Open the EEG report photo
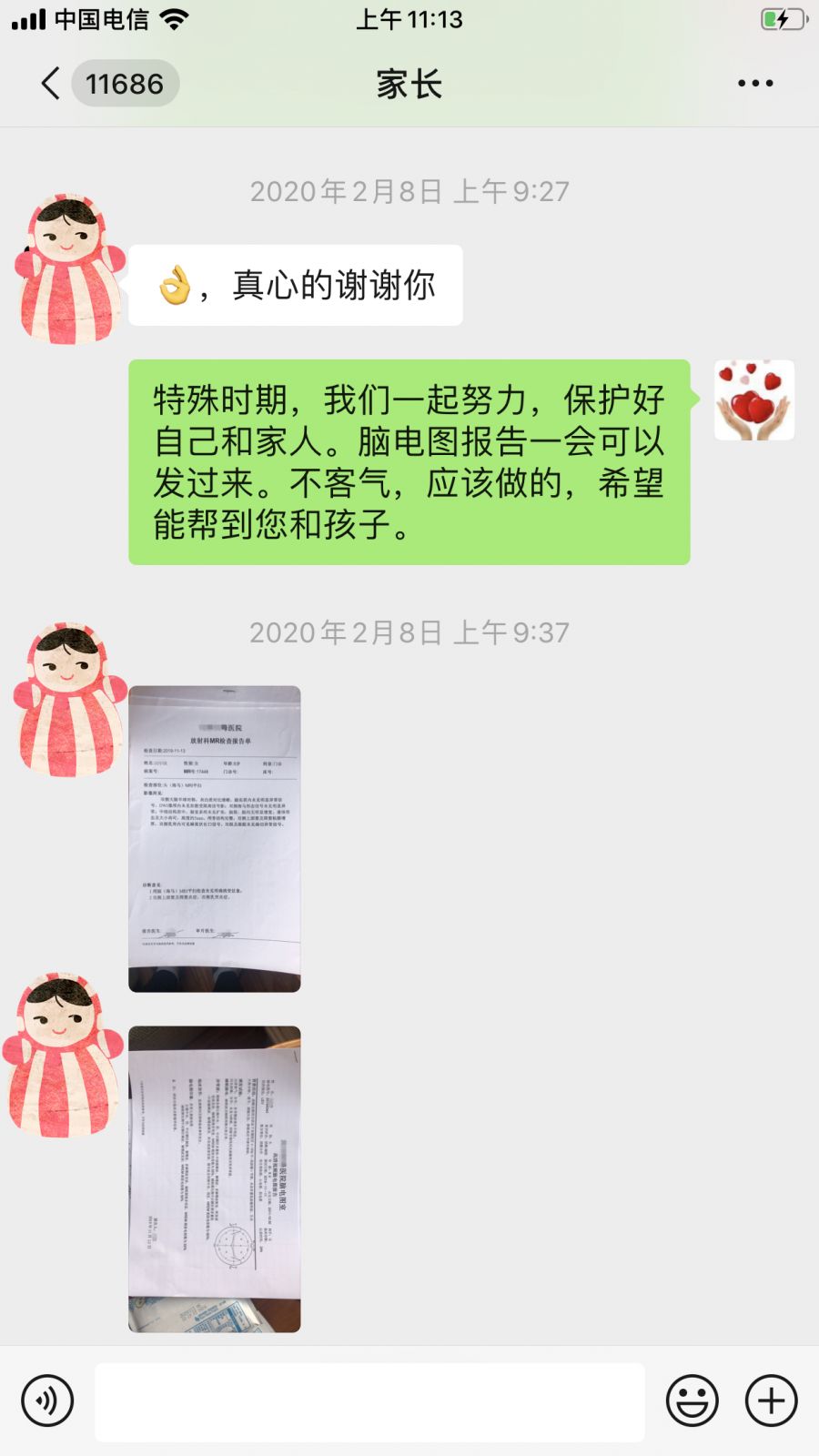Image resolution: width=819 pixels, height=1456 pixels. pyautogui.click(x=215, y=1178)
